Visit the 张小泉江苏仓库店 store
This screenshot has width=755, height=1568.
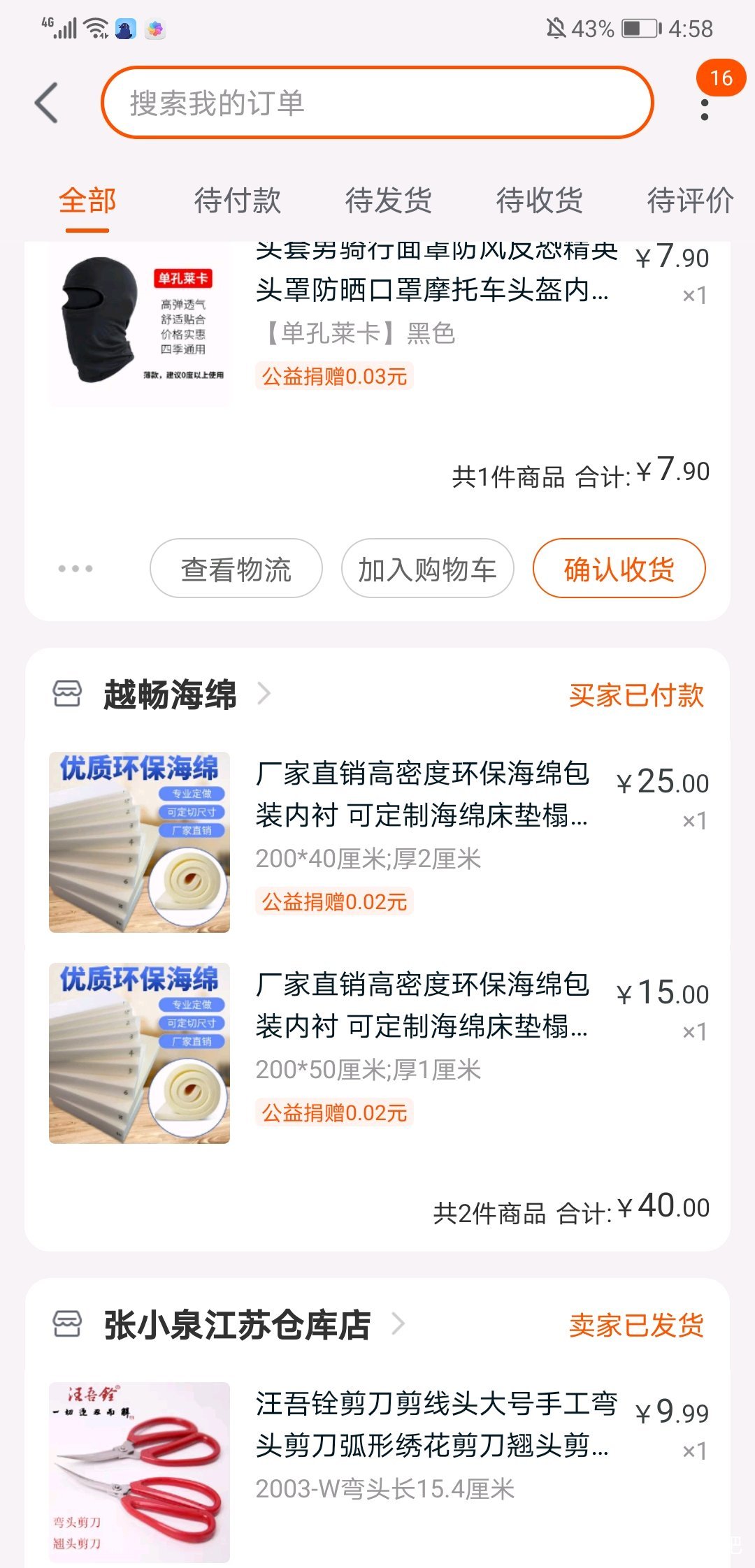[237, 1325]
